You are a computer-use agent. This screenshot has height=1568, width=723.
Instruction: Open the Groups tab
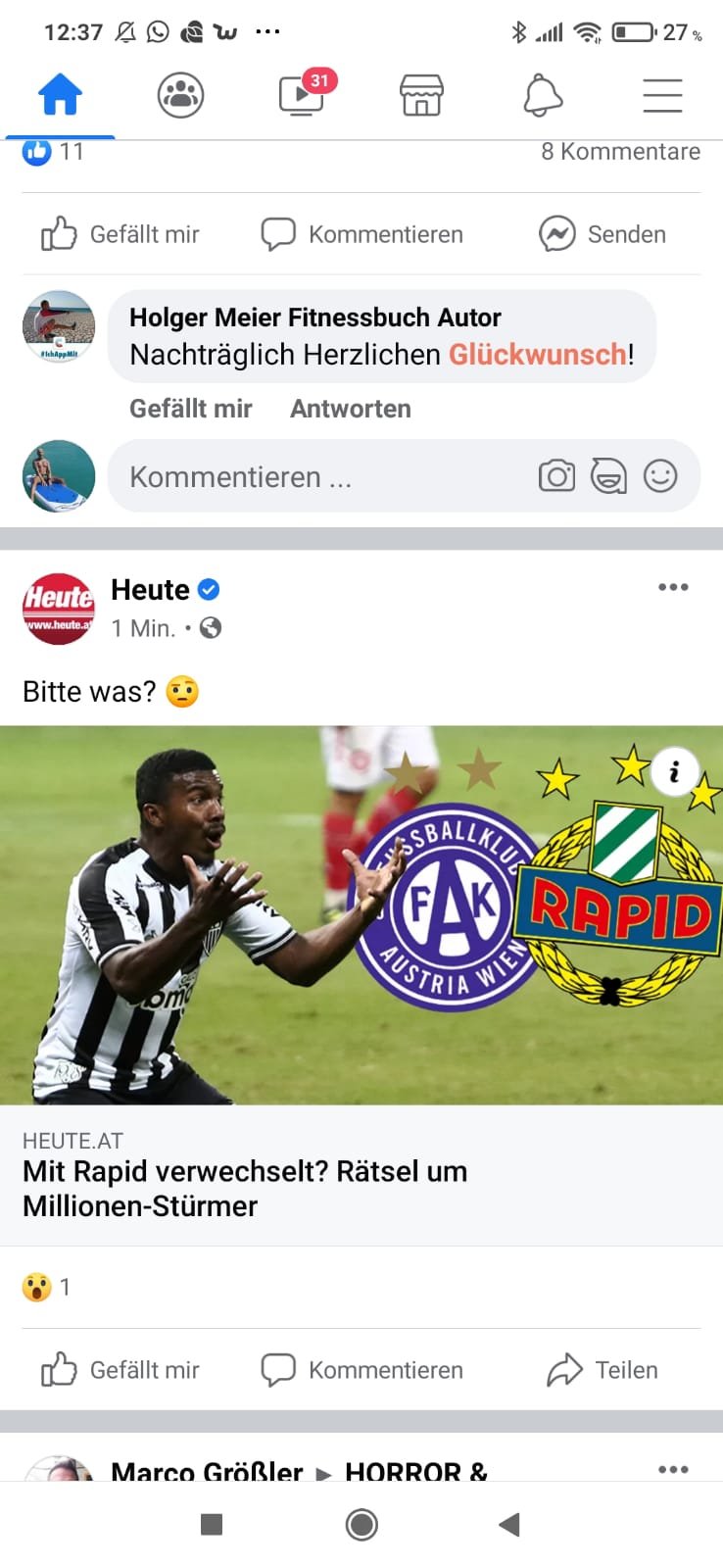(180, 96)
